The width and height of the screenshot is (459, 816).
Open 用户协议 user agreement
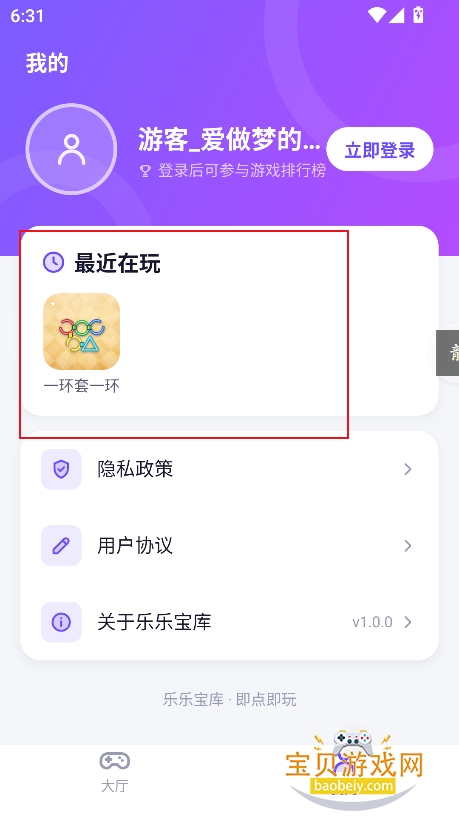(x=229, y=546)
